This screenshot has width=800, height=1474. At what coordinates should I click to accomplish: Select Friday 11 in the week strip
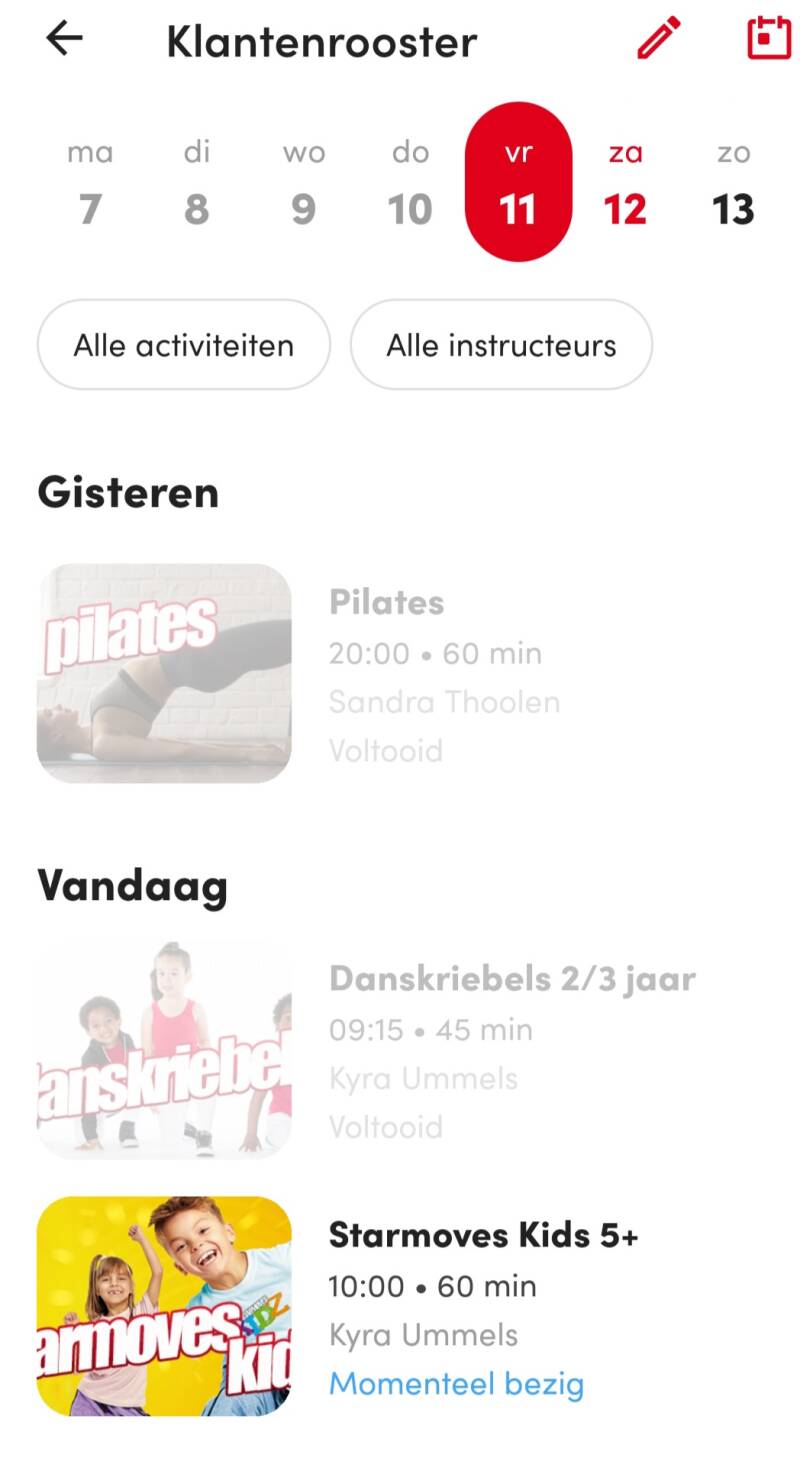point(518,184)
